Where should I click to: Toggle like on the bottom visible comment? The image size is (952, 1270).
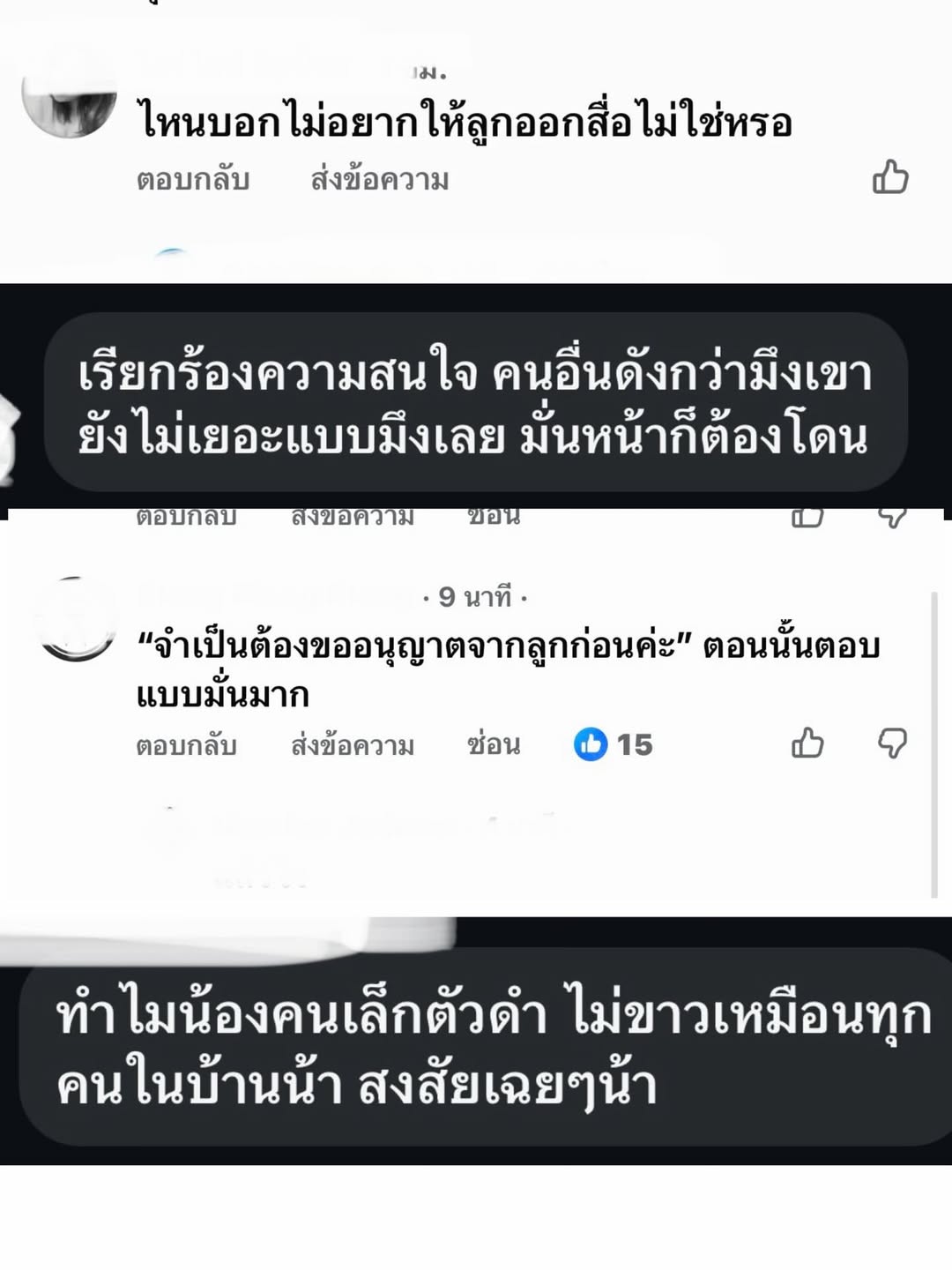(x=805, y=745)
